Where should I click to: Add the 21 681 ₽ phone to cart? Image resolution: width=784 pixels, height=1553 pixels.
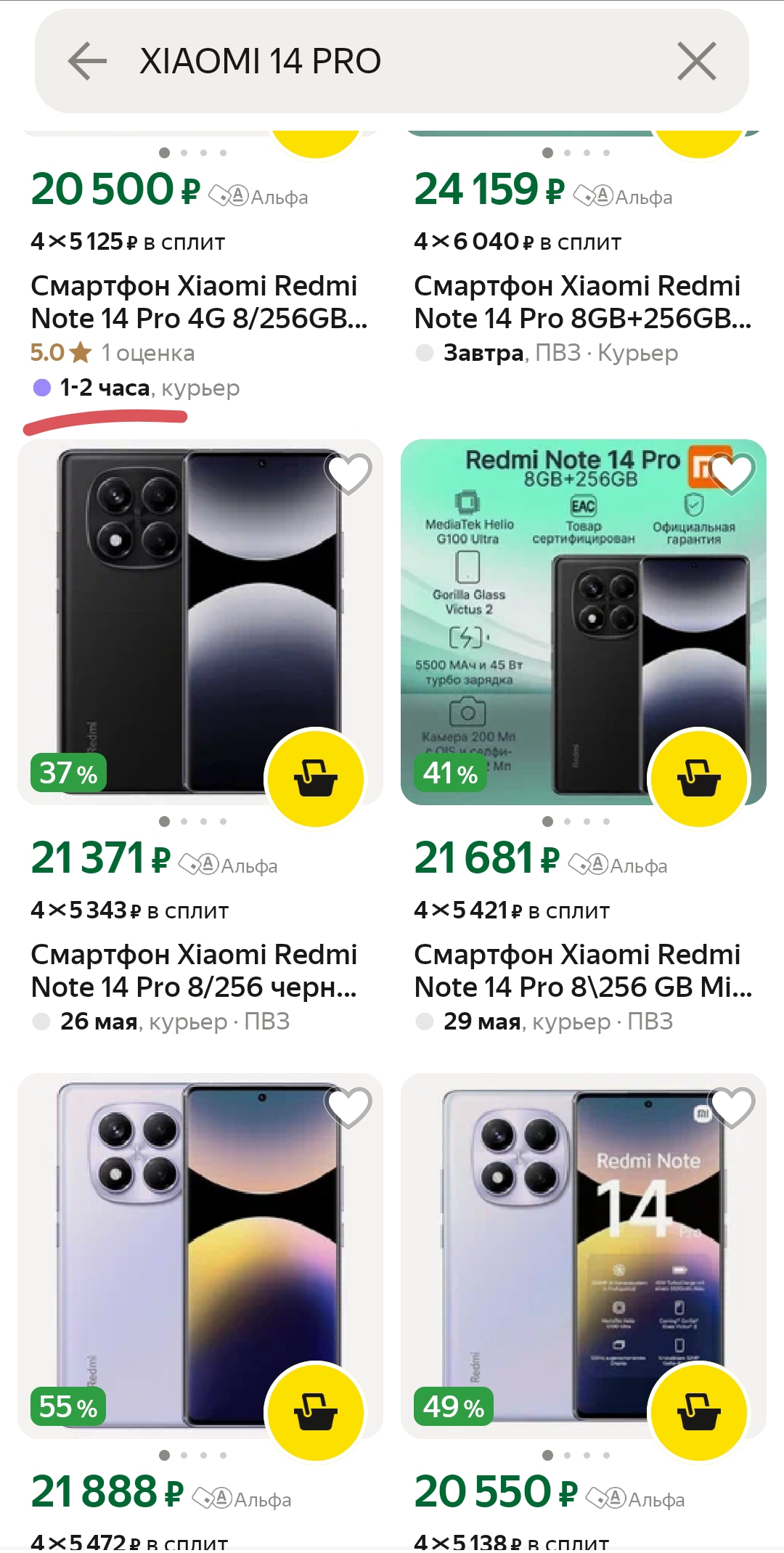click(699, 778)
